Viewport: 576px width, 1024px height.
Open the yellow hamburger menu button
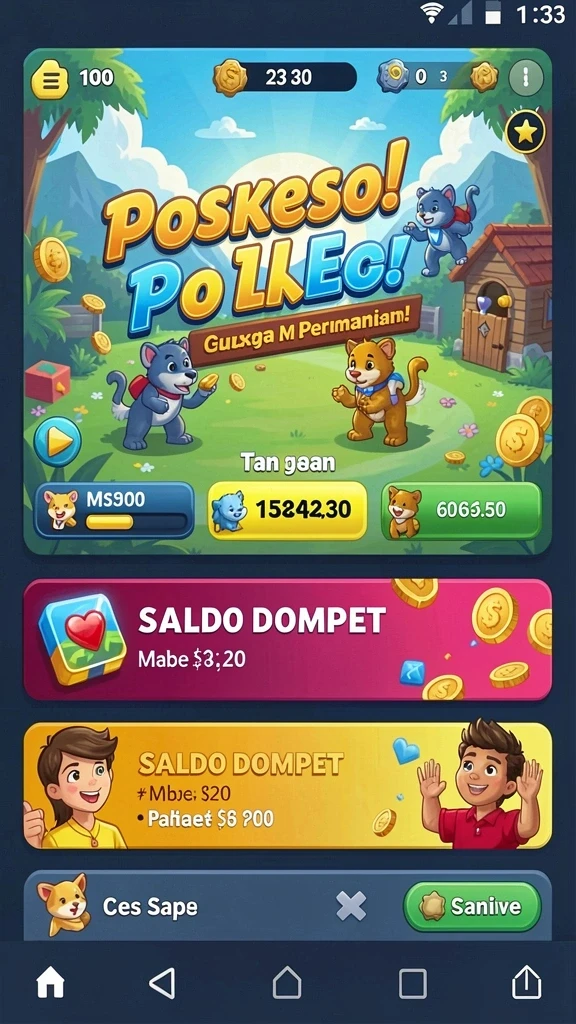pyautogui.click(x=50, y=79)
